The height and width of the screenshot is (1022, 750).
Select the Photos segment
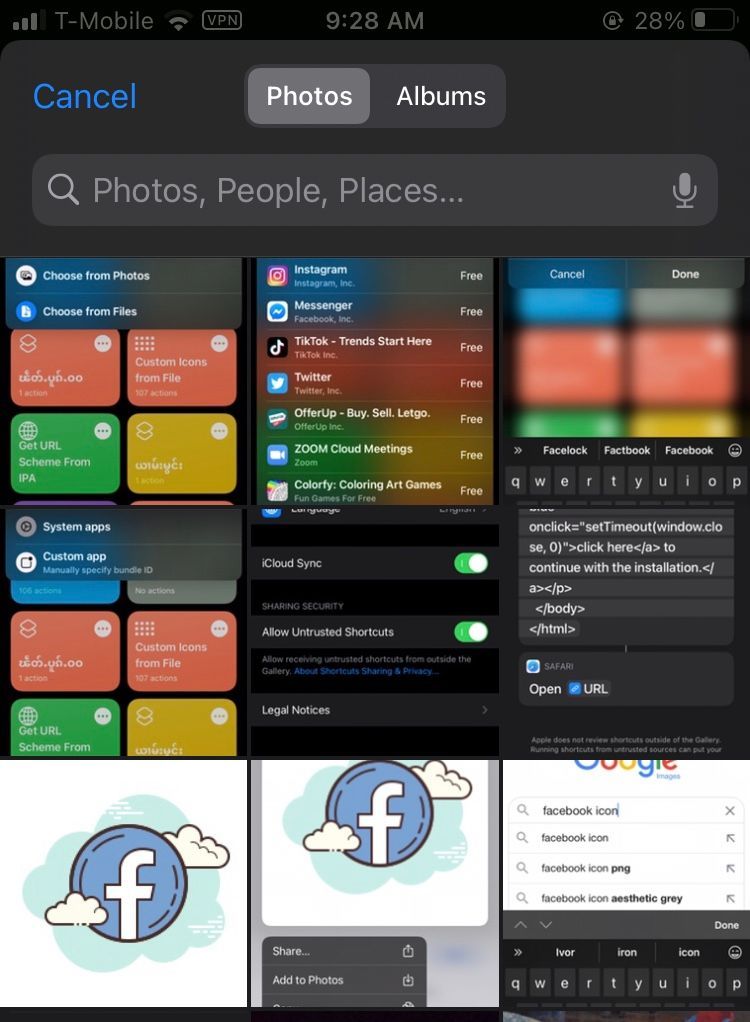[309, 96]
